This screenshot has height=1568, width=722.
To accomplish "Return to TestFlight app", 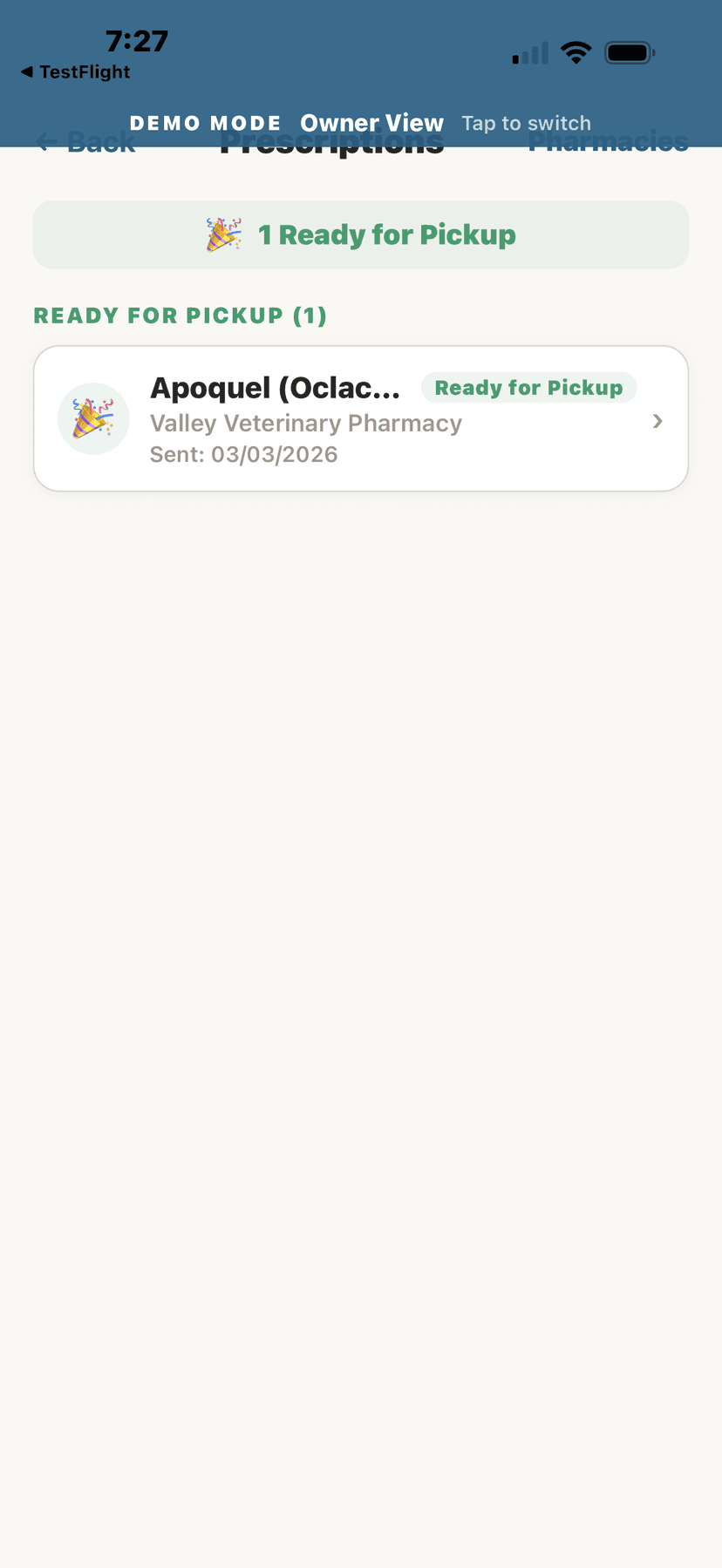I will (76, 72).
